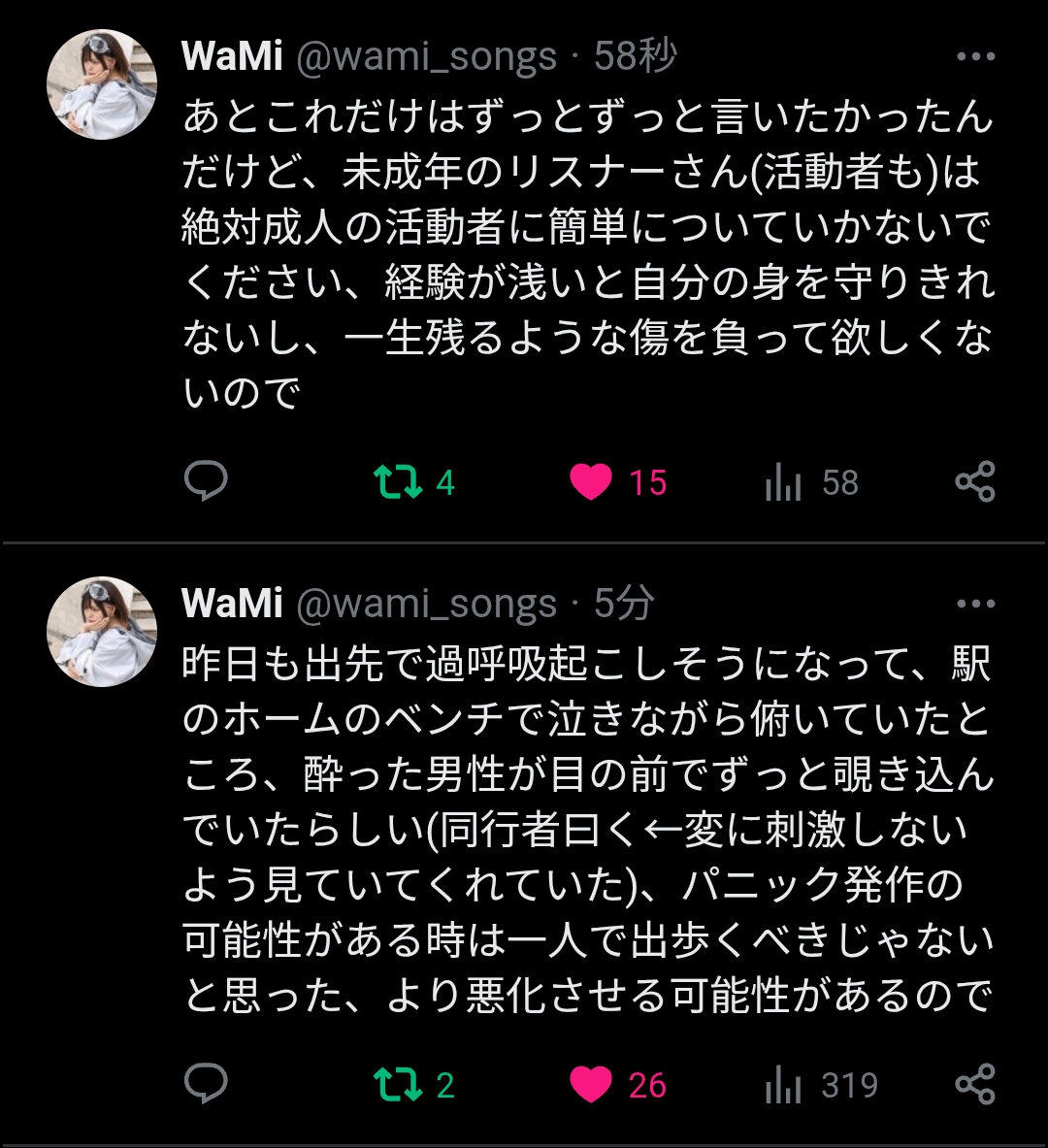The image size is (1048, 1148).
Task: Share the tweet posted 58秒 ago
Action: 975,481
